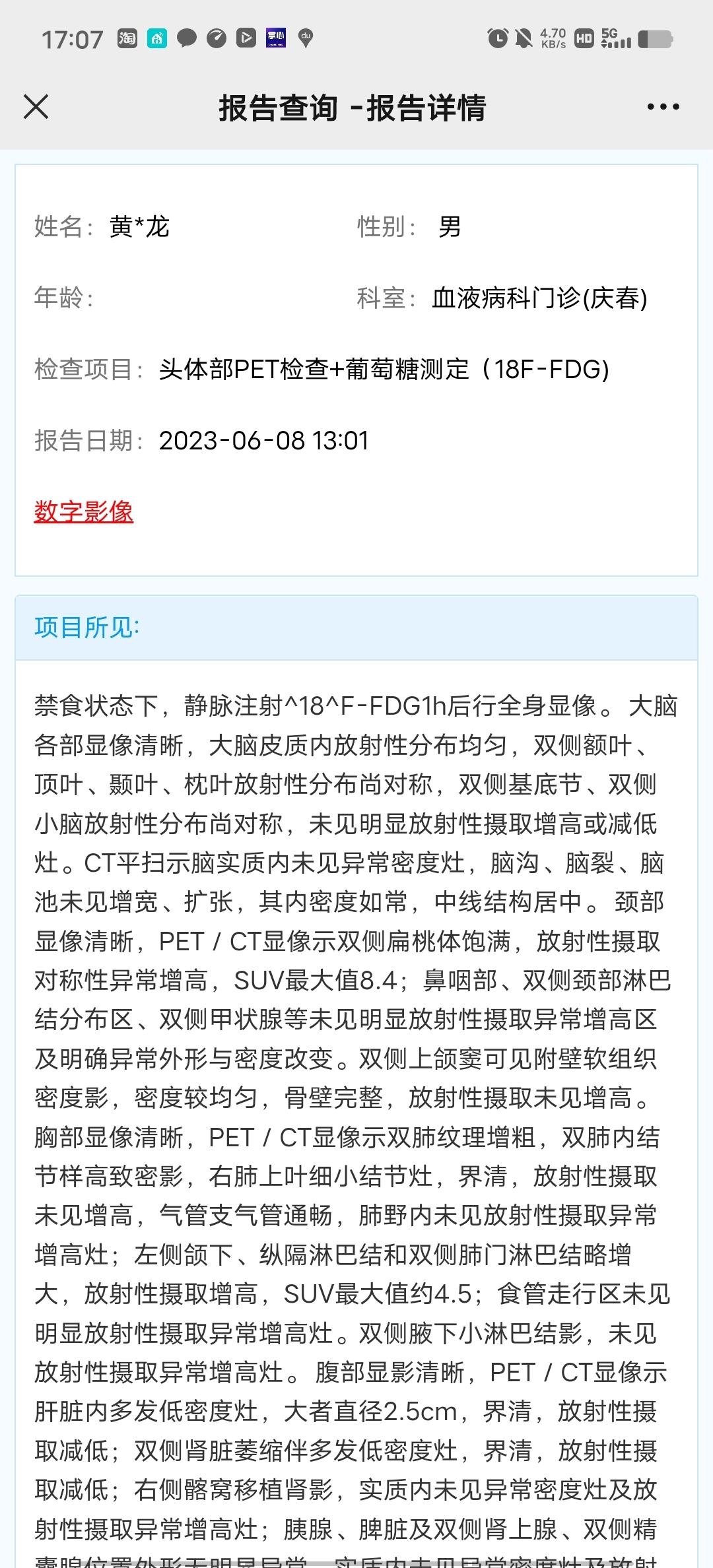
Task: Open the three-dot overflow menu
Action: click(x=663, y=107)
